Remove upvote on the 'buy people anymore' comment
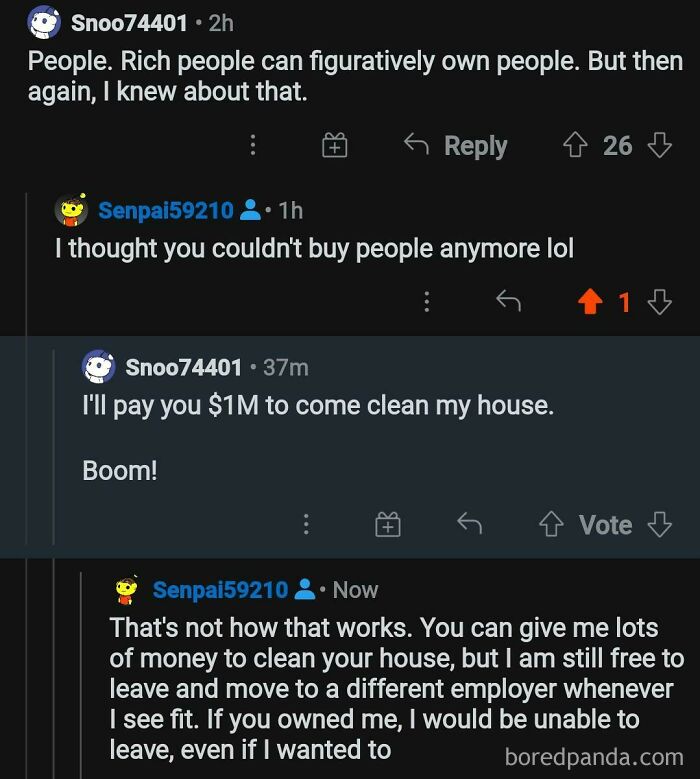 click(x=590, y=301)
